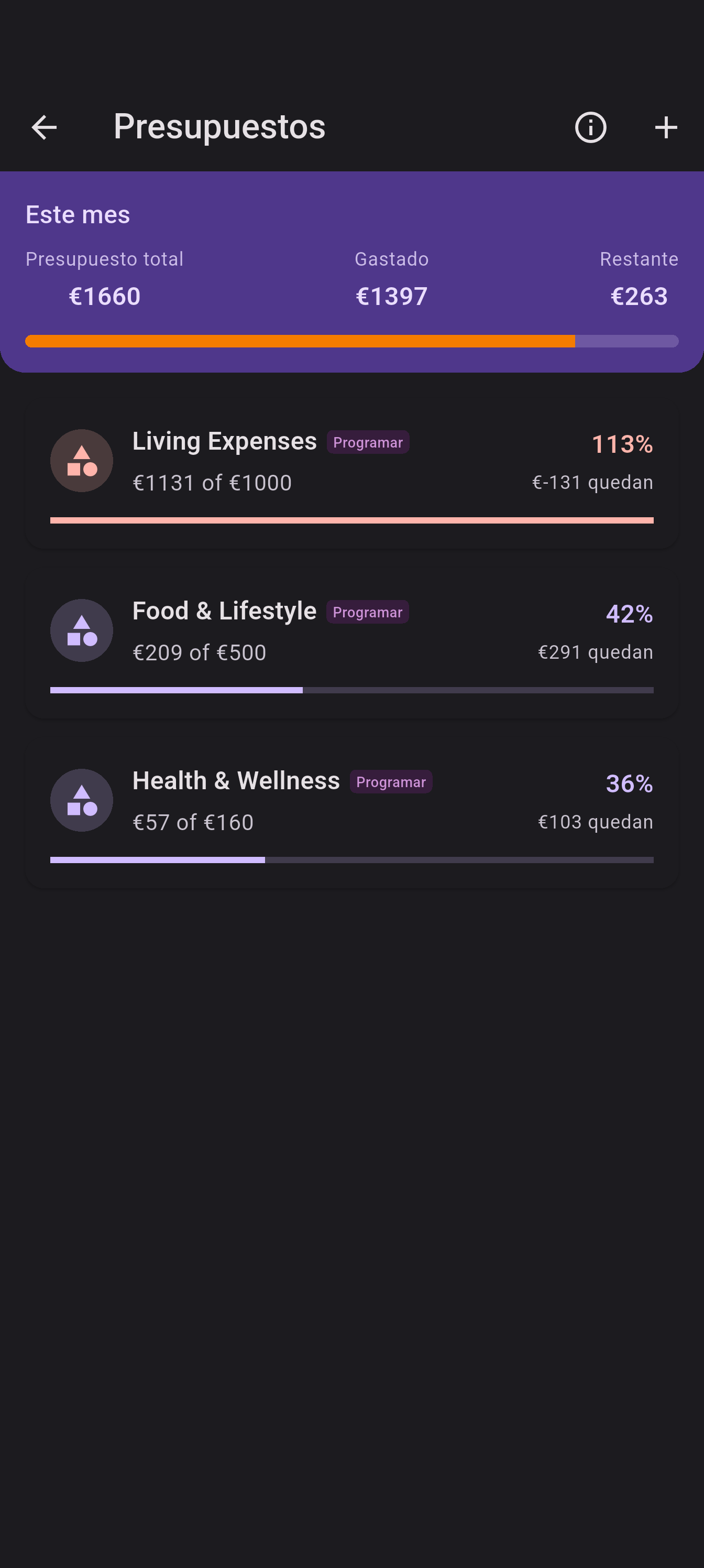
Task: Tap the Programar badge on Living Expenses
Action: point(368,442)
